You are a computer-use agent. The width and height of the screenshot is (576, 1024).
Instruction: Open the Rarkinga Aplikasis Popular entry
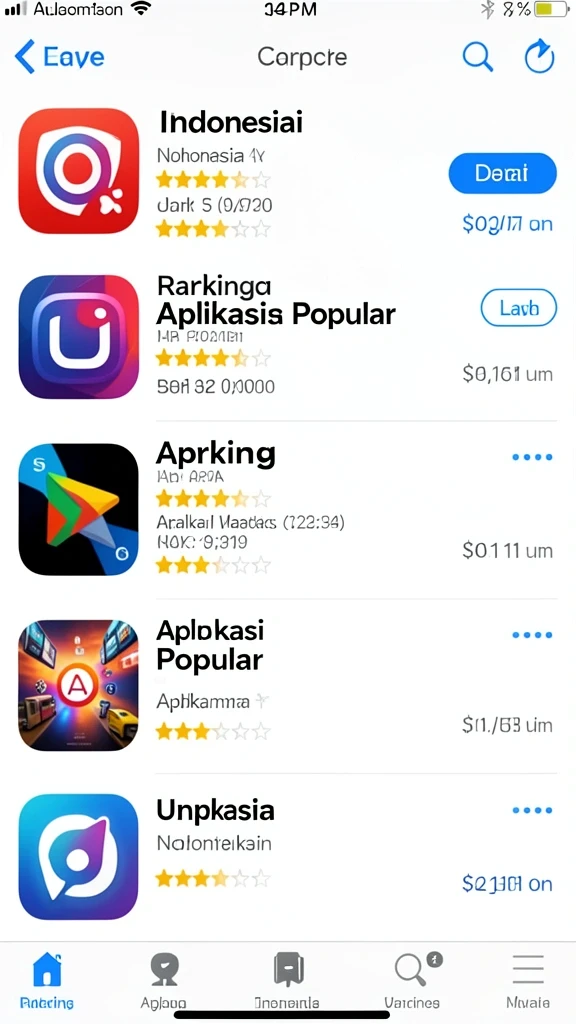(x=287, y=336)
